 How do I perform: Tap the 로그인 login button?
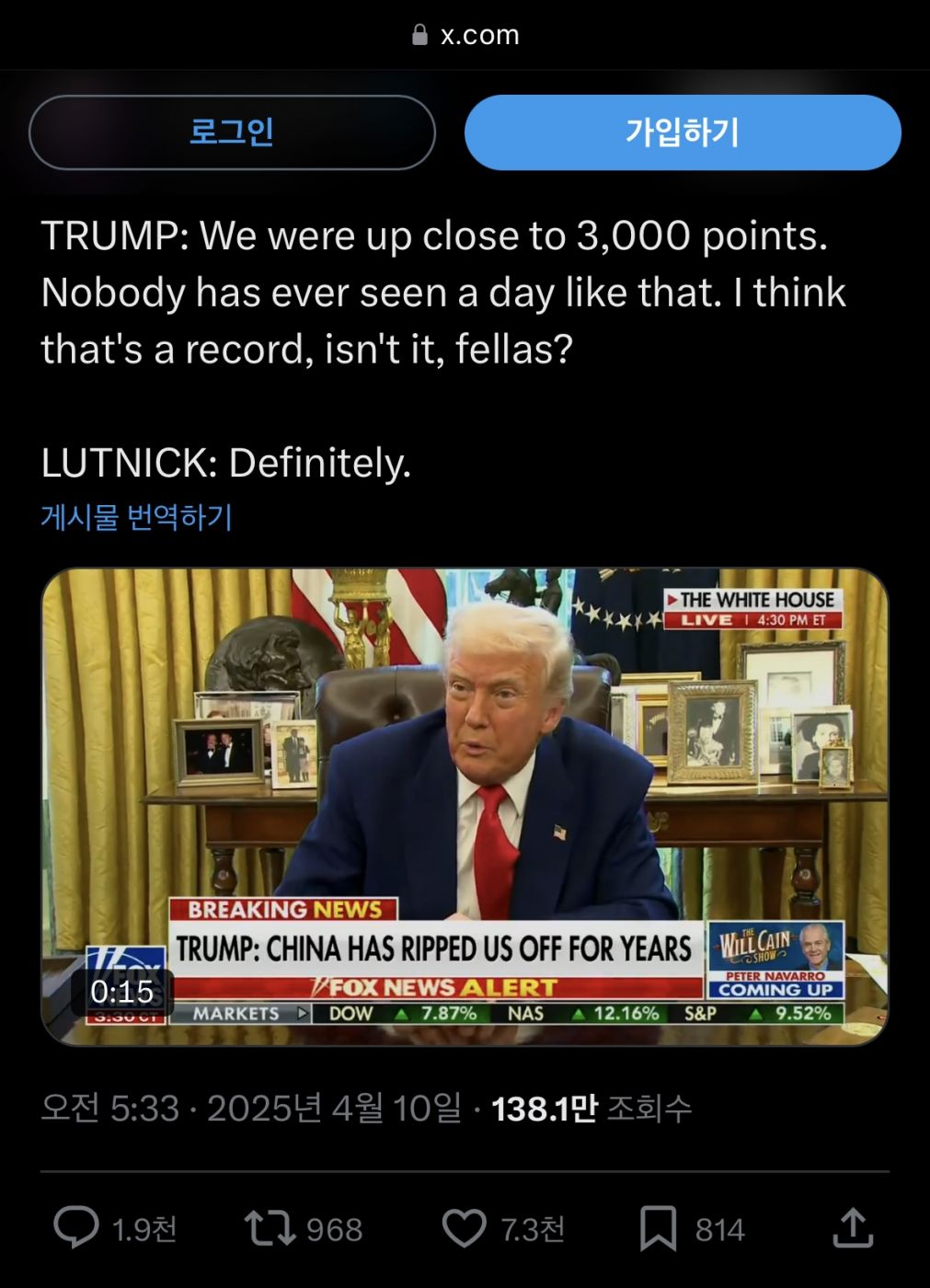pos(232,132)
